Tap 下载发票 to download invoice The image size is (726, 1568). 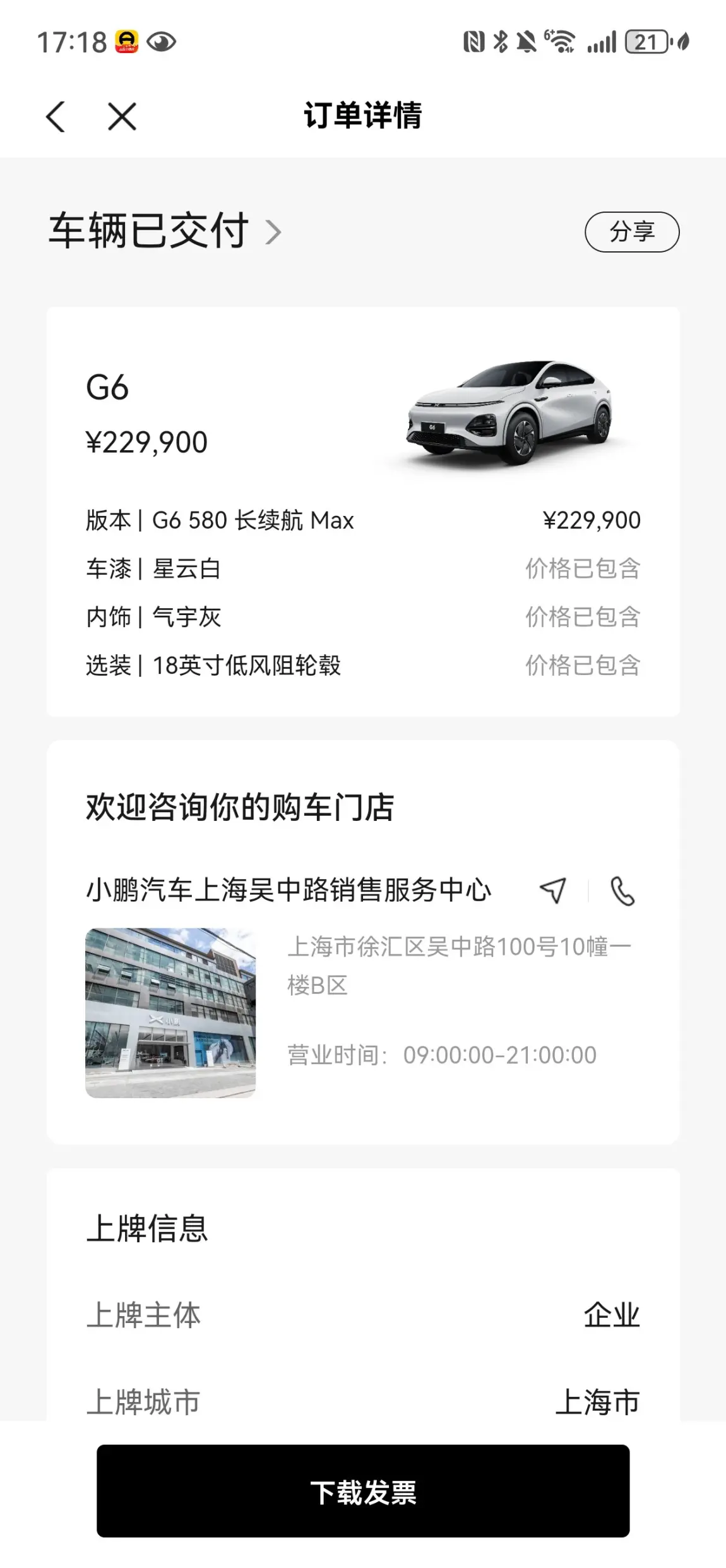(x=363, y=1493)
